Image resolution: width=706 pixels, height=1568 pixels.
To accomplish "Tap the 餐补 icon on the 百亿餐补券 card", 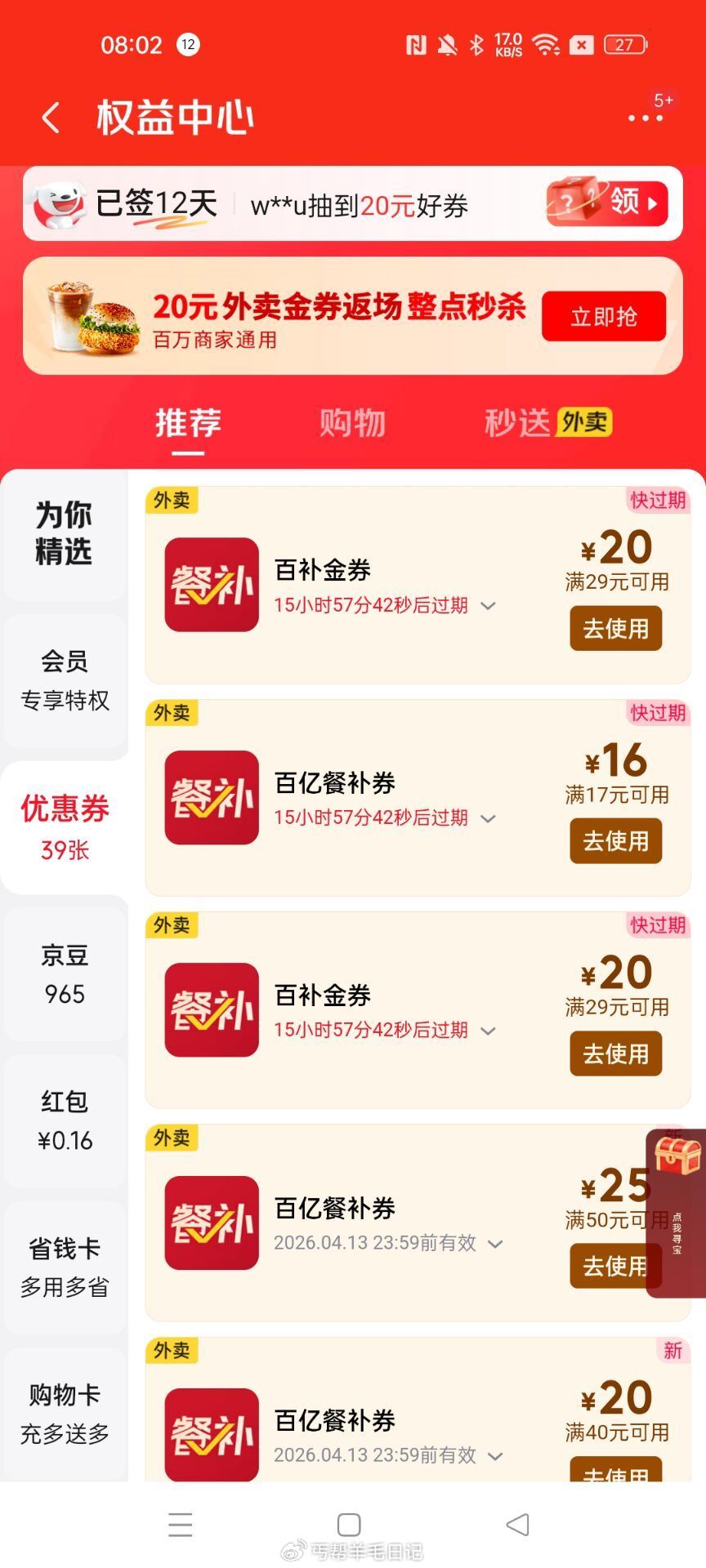I will tap(211, 796).
